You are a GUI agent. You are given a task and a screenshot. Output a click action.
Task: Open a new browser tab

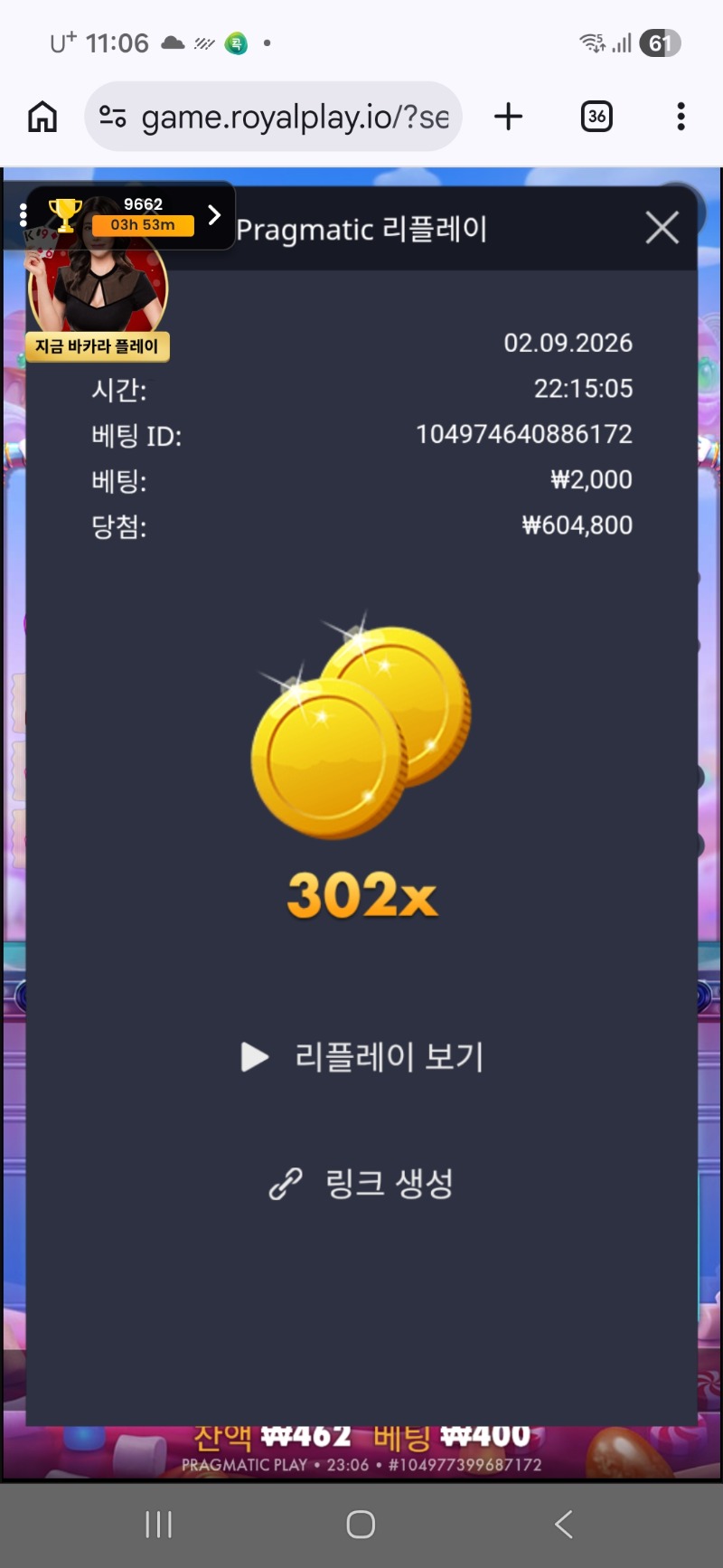[x=509, y=117]
